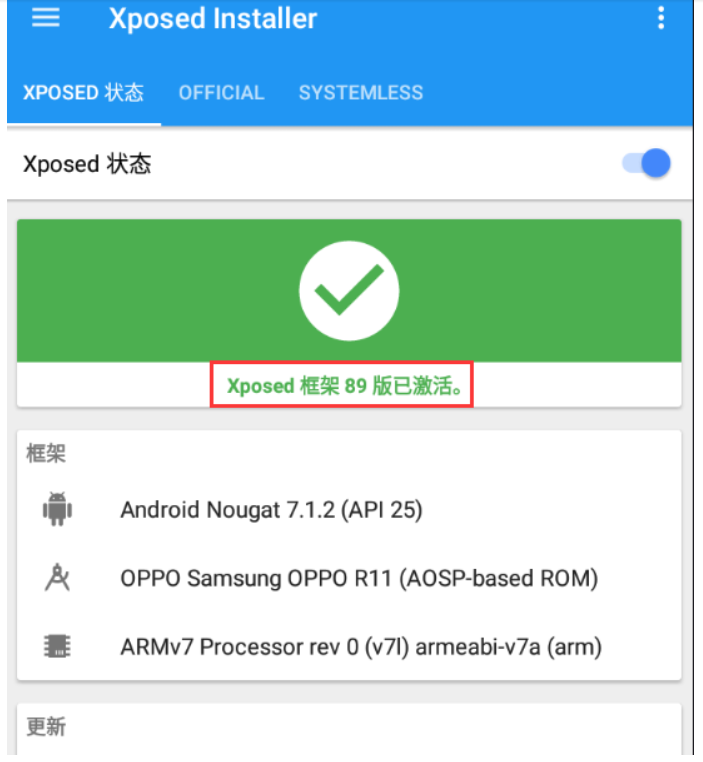Screen dimensions: 703x762
Task: Toggle the Xposed 状态 switch off
Action: tap(647, 164)
